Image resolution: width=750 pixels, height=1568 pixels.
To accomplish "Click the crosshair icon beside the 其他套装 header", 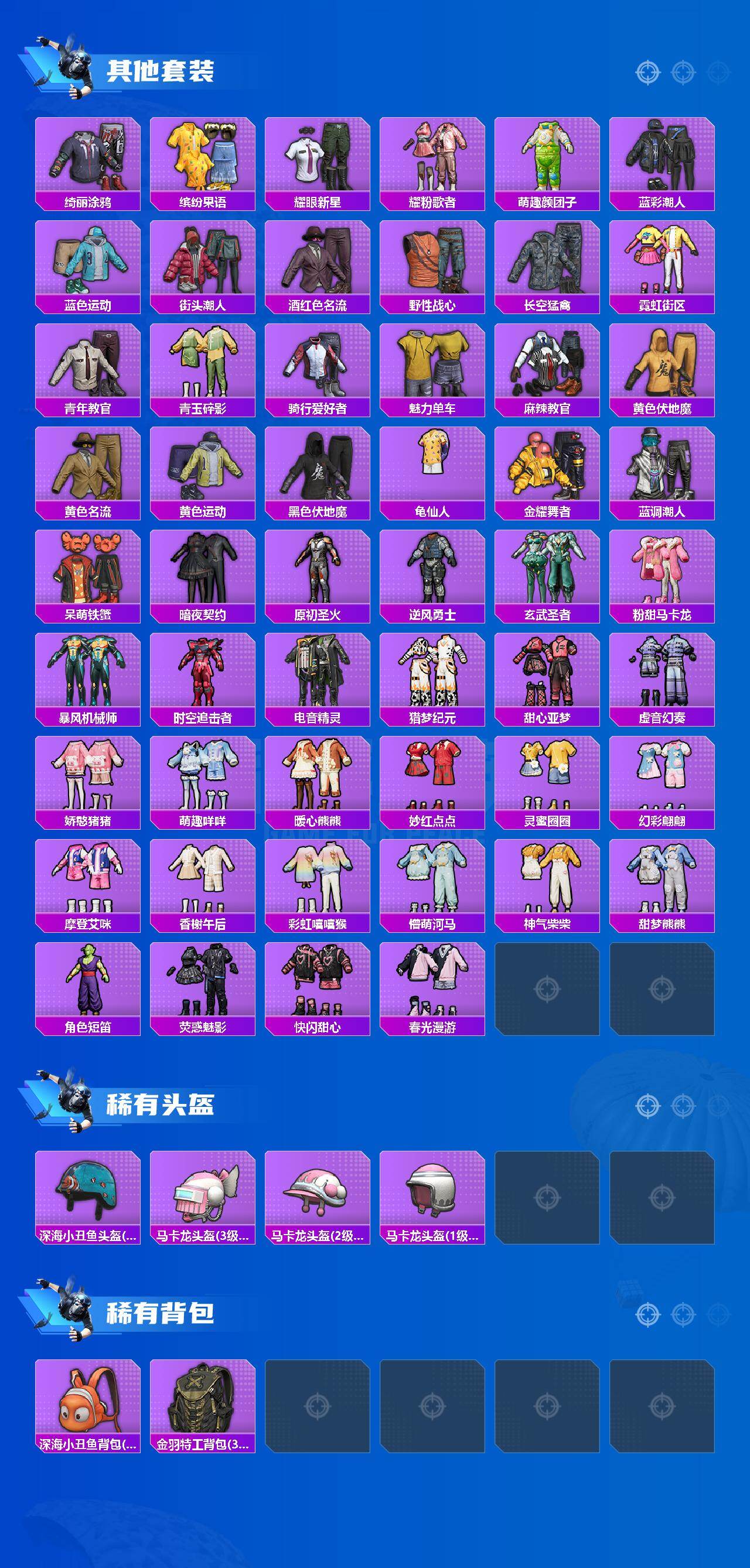I will pyautogui.click(x=648, y=71).
